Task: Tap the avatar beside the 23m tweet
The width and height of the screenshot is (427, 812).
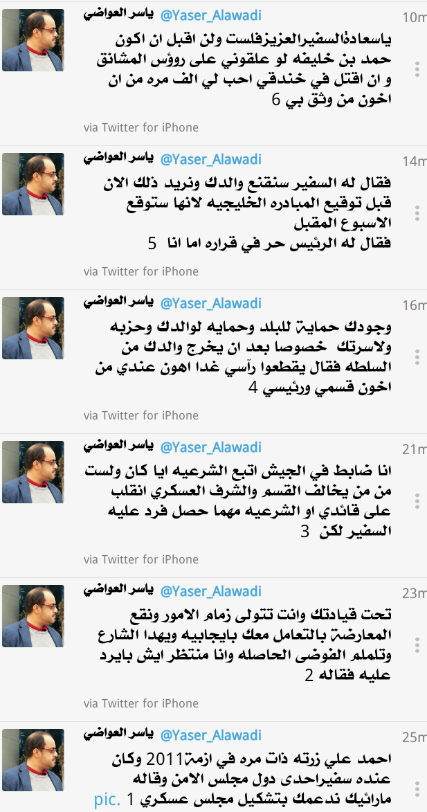Action: point(33,616)
